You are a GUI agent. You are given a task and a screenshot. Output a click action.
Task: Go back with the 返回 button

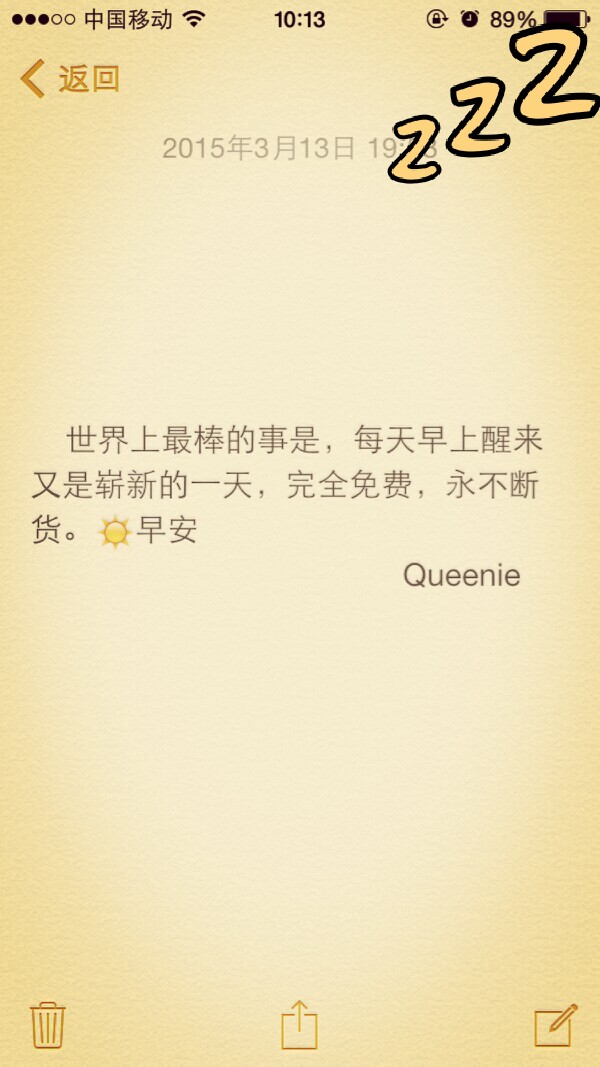click(x=70, y=79)
